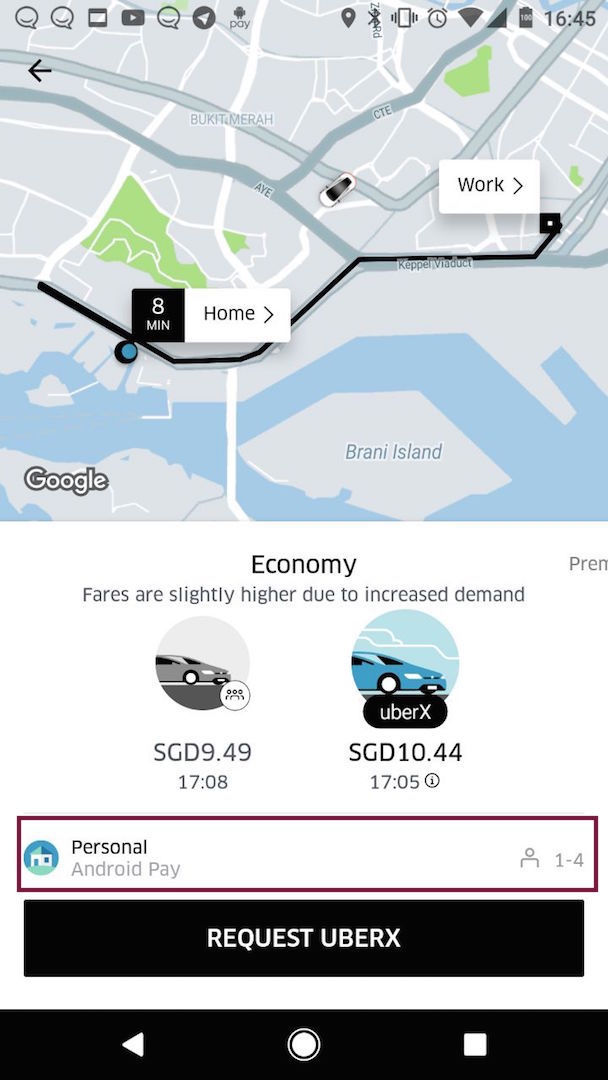Open Personal Android Pay payment options
This screenshot has height=1080, width=608.
(307, 858)
